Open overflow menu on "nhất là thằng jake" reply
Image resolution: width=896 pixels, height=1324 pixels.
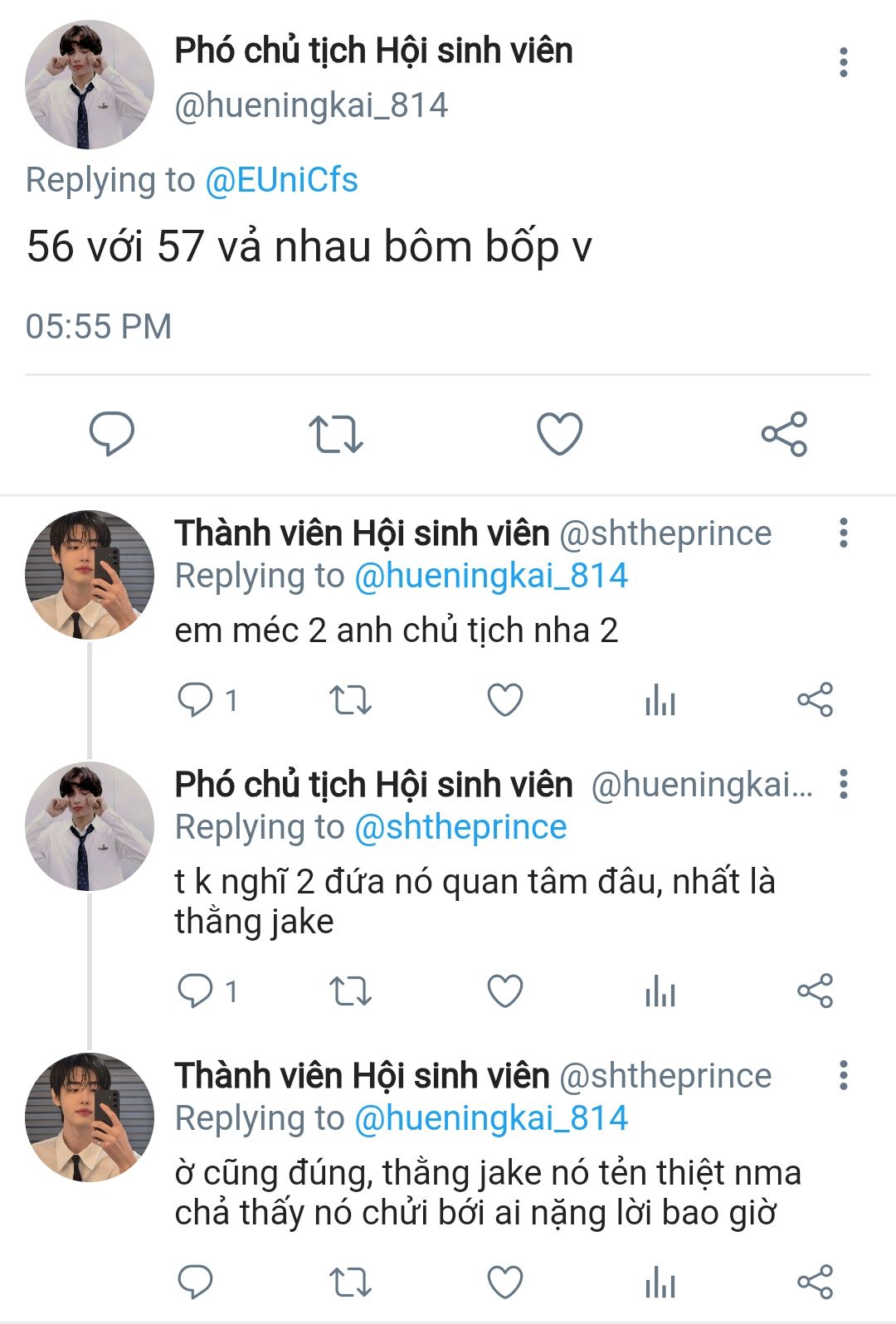click(x=843, y=784)
